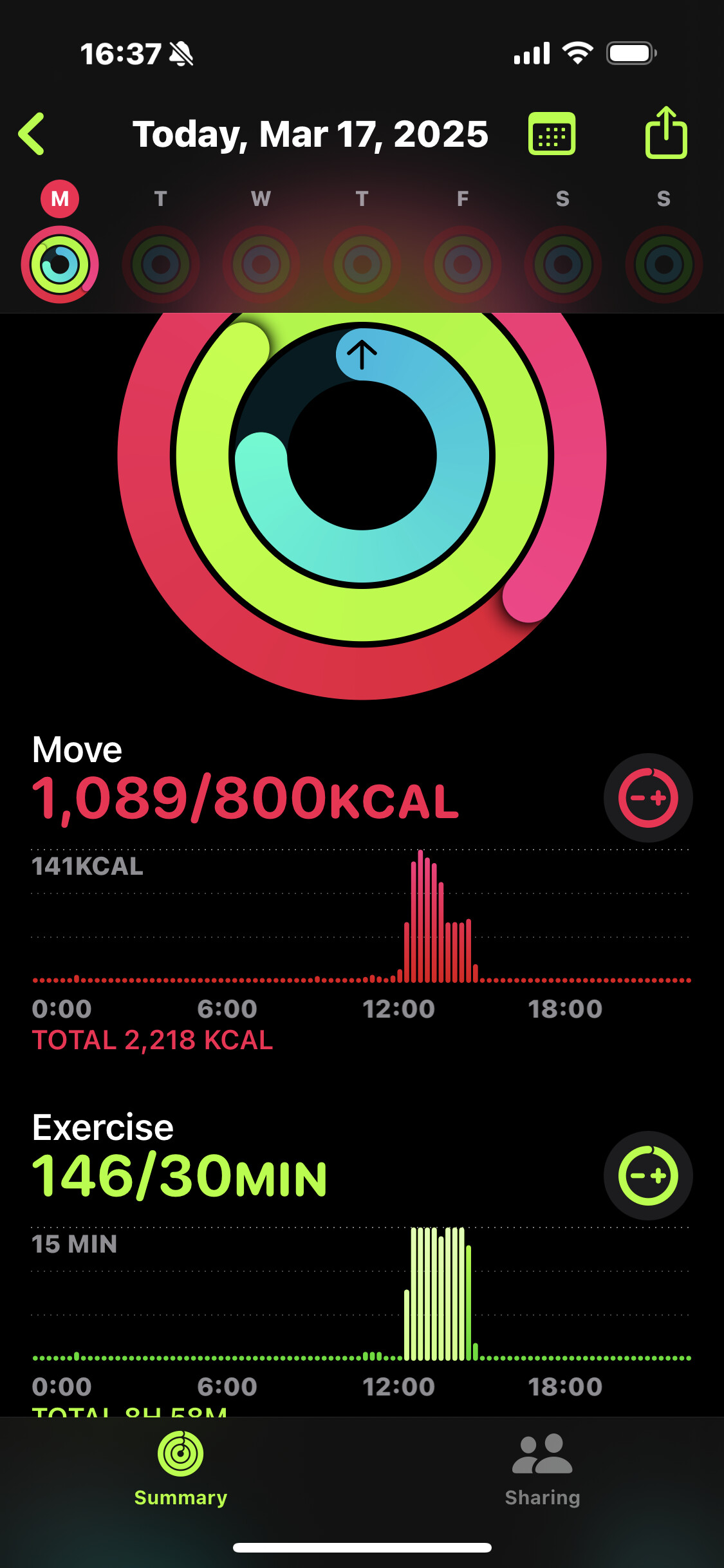The width and height of the screenshot is (724, 1568).
Task: Select Wednesday's activity rings
Action: click(261, 264)
